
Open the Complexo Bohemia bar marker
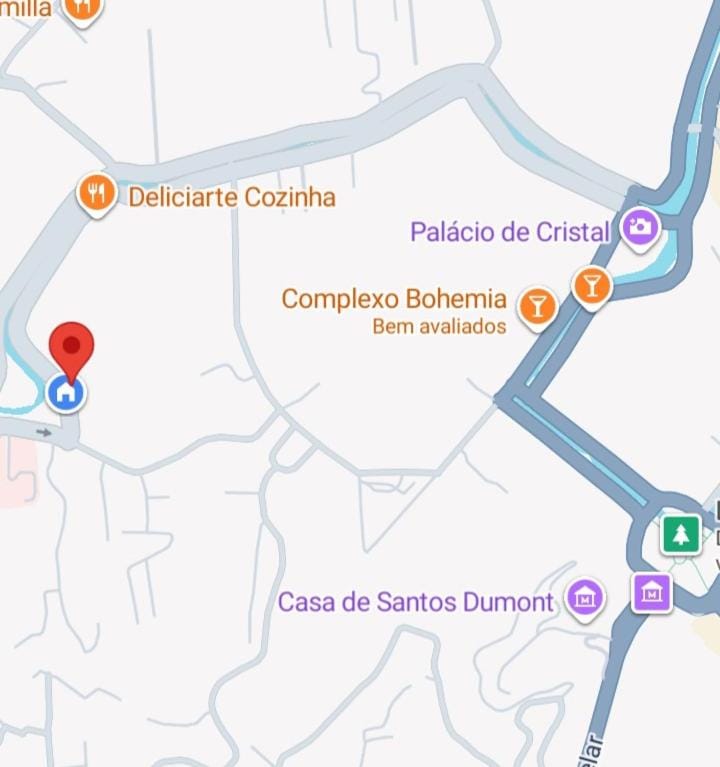point(538,305)
